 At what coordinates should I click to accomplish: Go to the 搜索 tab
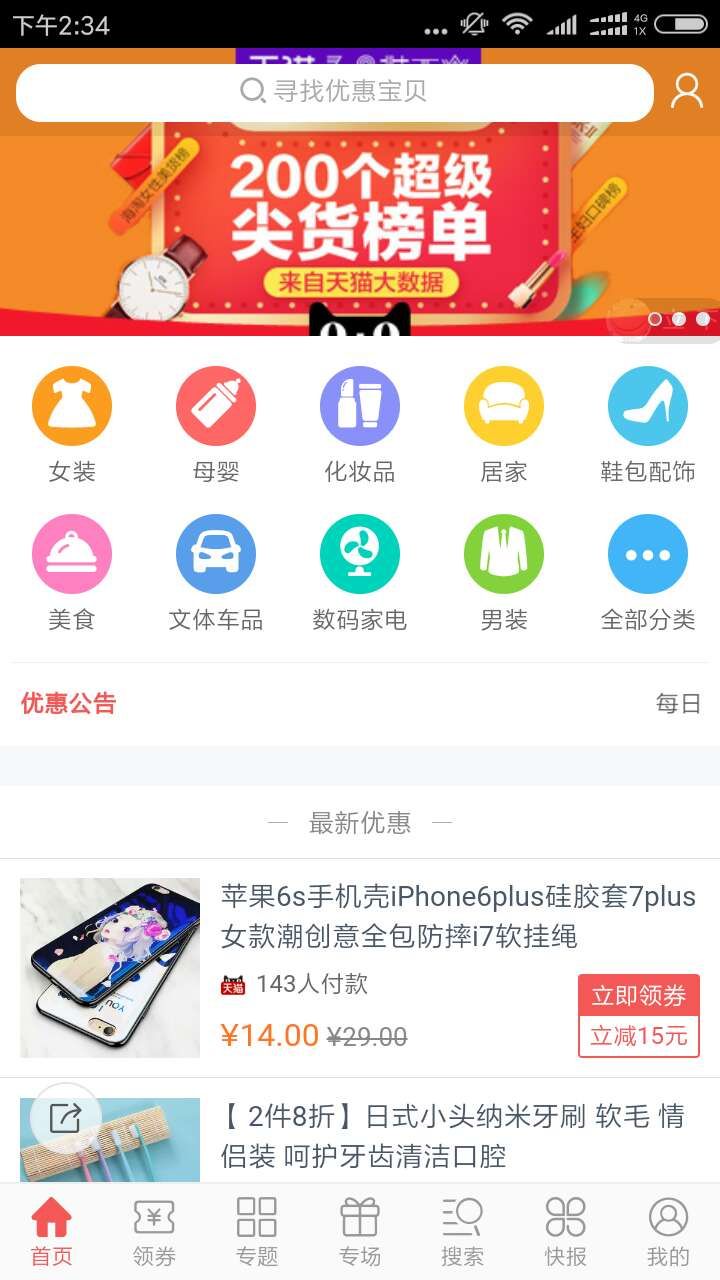(462, 1232)
